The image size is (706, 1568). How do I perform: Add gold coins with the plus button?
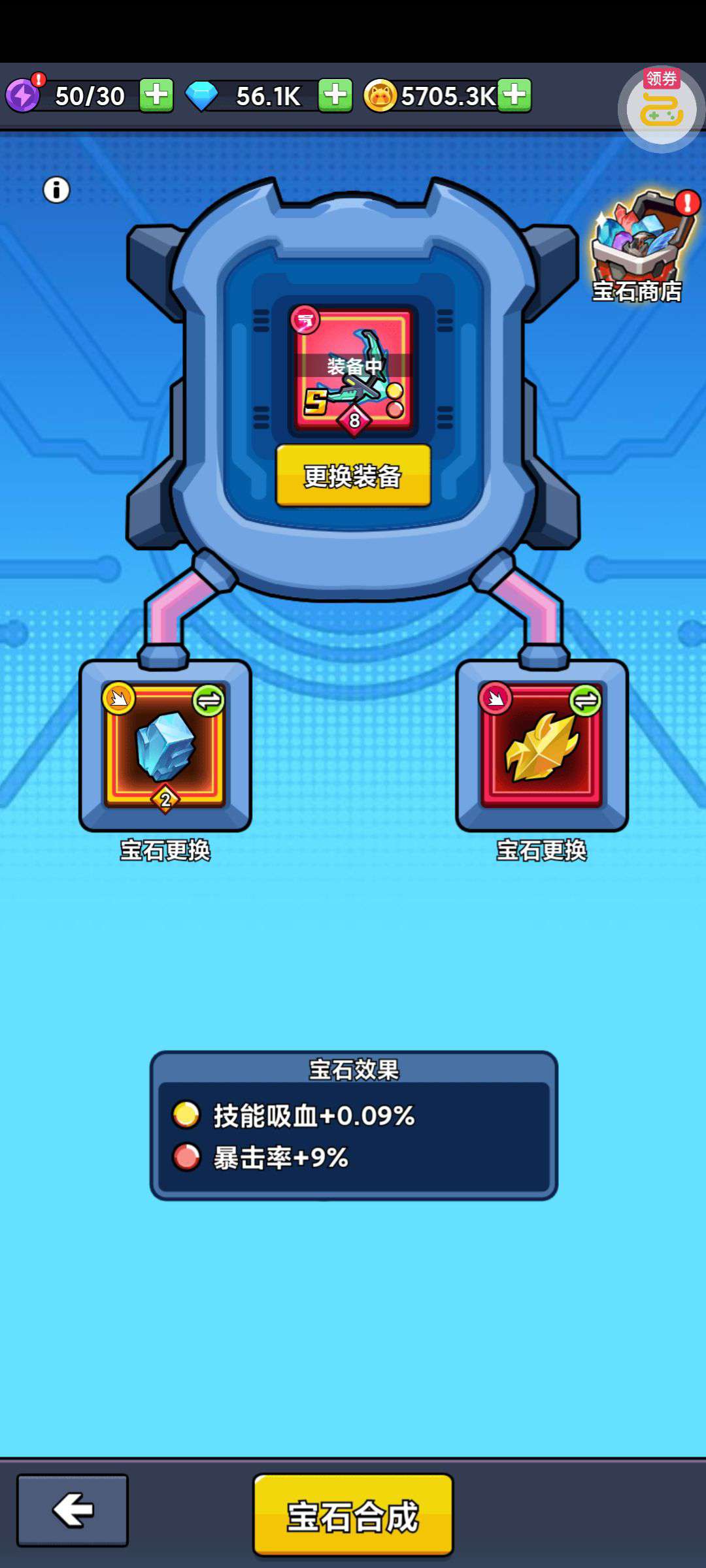coord(514,95)
